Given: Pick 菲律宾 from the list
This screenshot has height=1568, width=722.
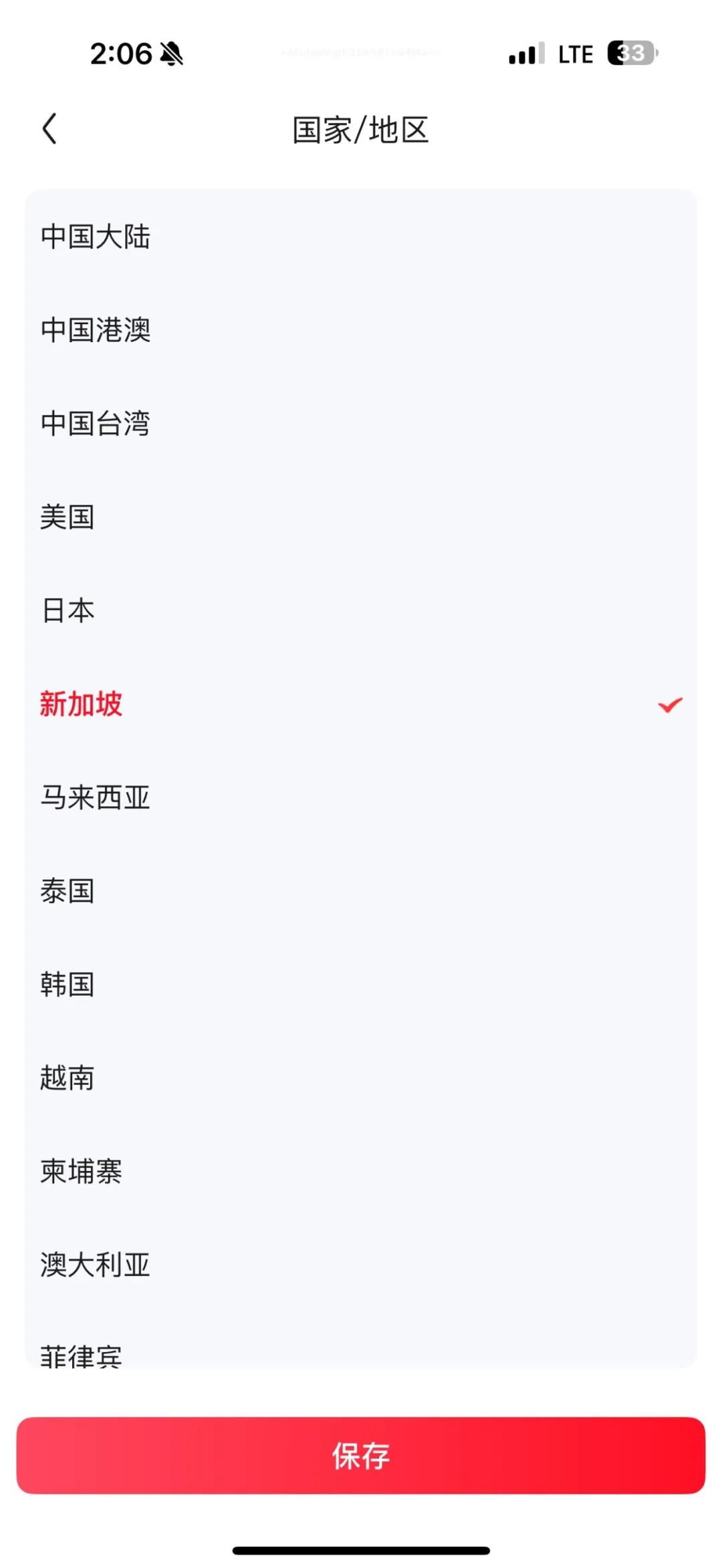Looking at the screenshot, I should pos(82,1354).
